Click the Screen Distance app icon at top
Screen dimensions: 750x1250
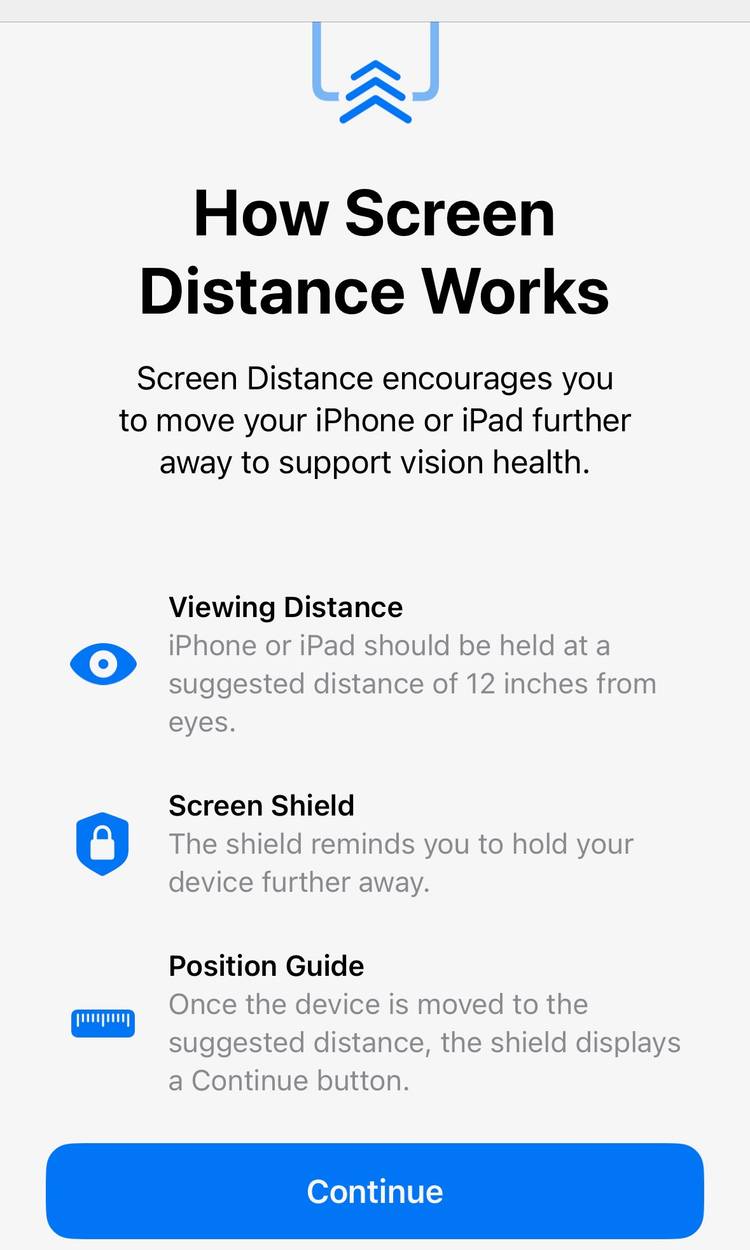375,70
